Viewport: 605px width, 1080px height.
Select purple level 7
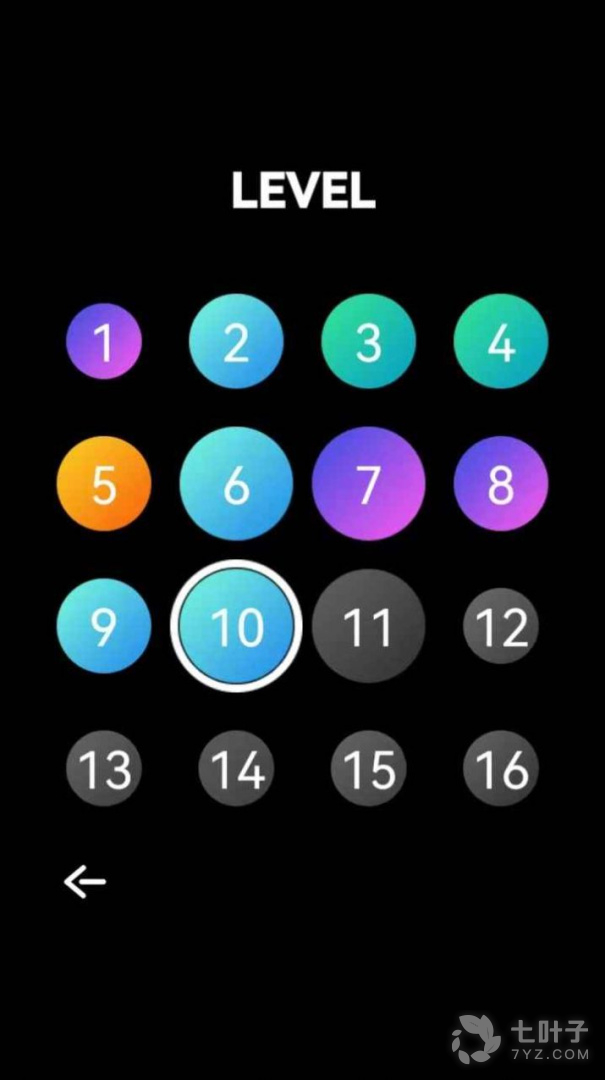(368, 484)
